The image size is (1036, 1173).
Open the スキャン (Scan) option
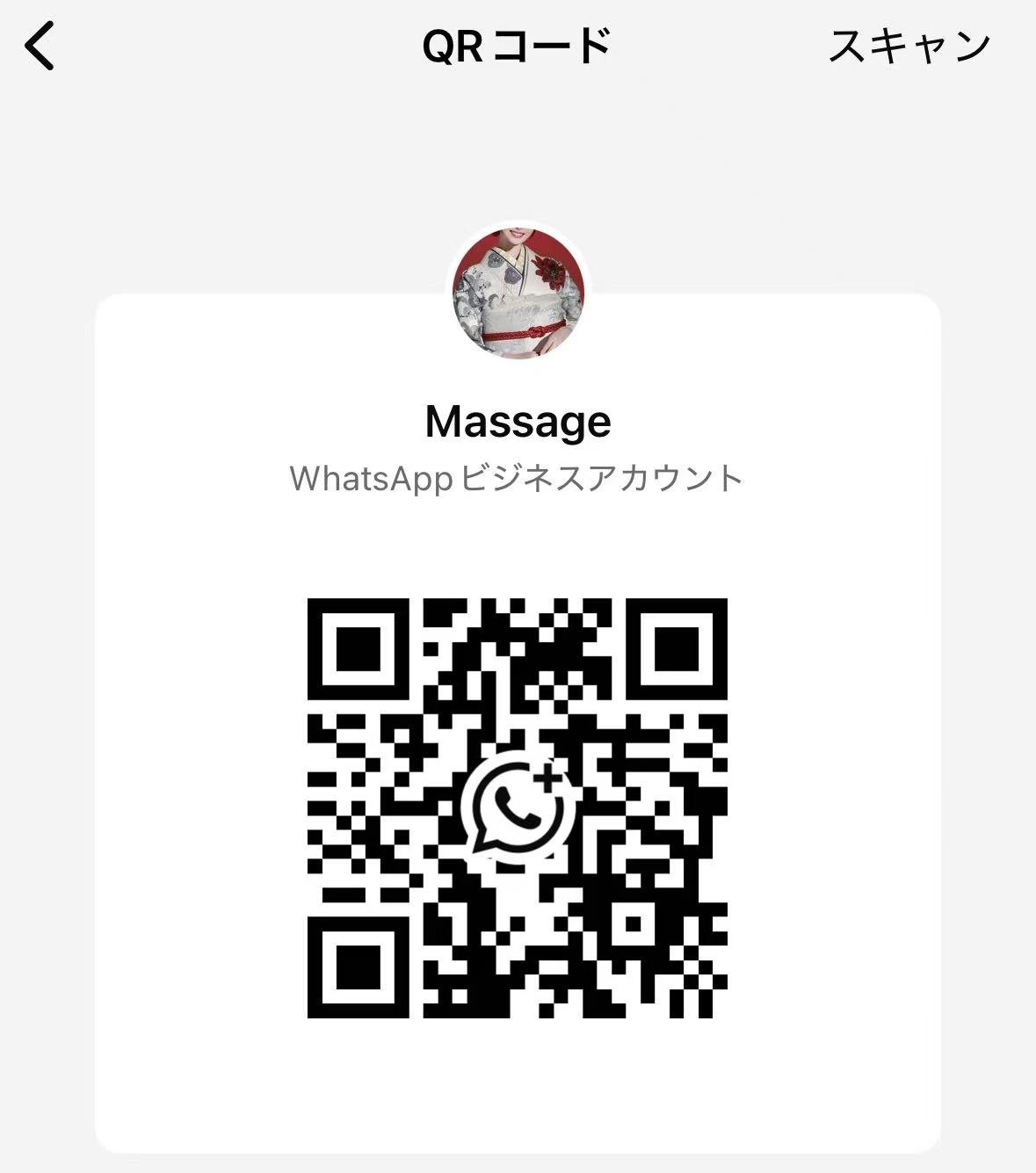tap(909, 46)
